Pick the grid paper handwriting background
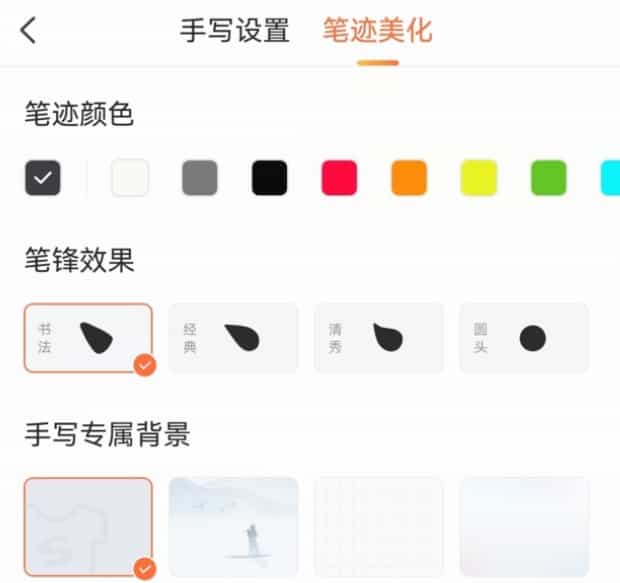The image size is (620, 583). (x=379, y=526)
